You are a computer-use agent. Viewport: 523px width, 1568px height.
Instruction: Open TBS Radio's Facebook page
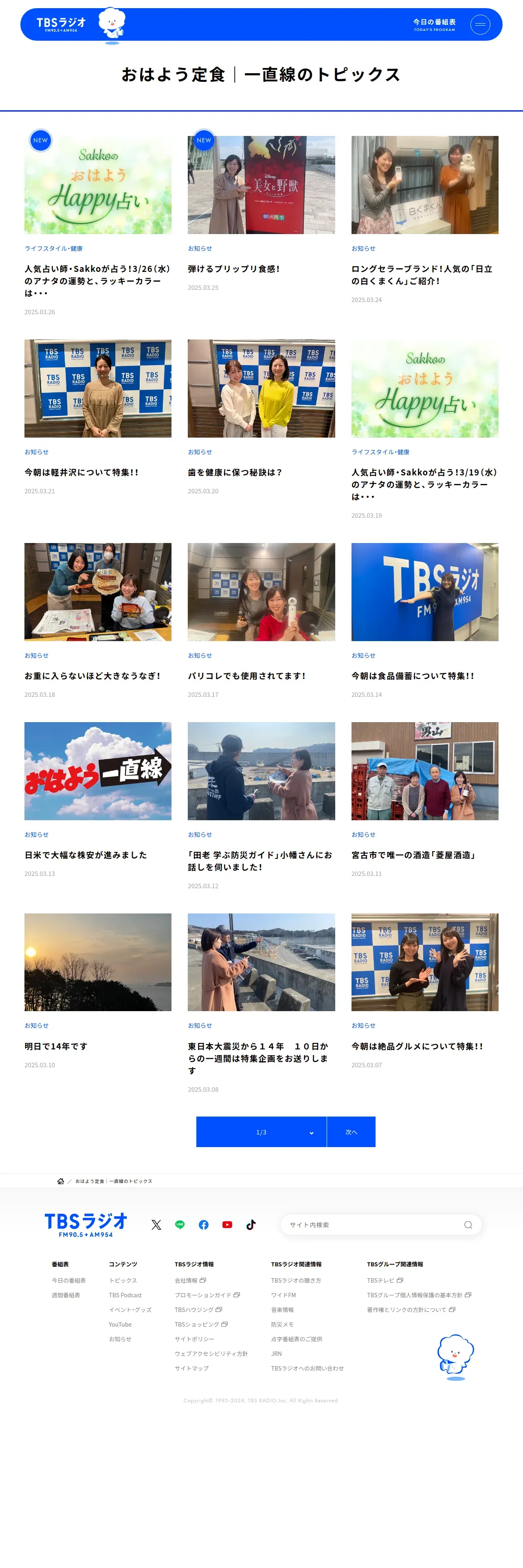203,1225
